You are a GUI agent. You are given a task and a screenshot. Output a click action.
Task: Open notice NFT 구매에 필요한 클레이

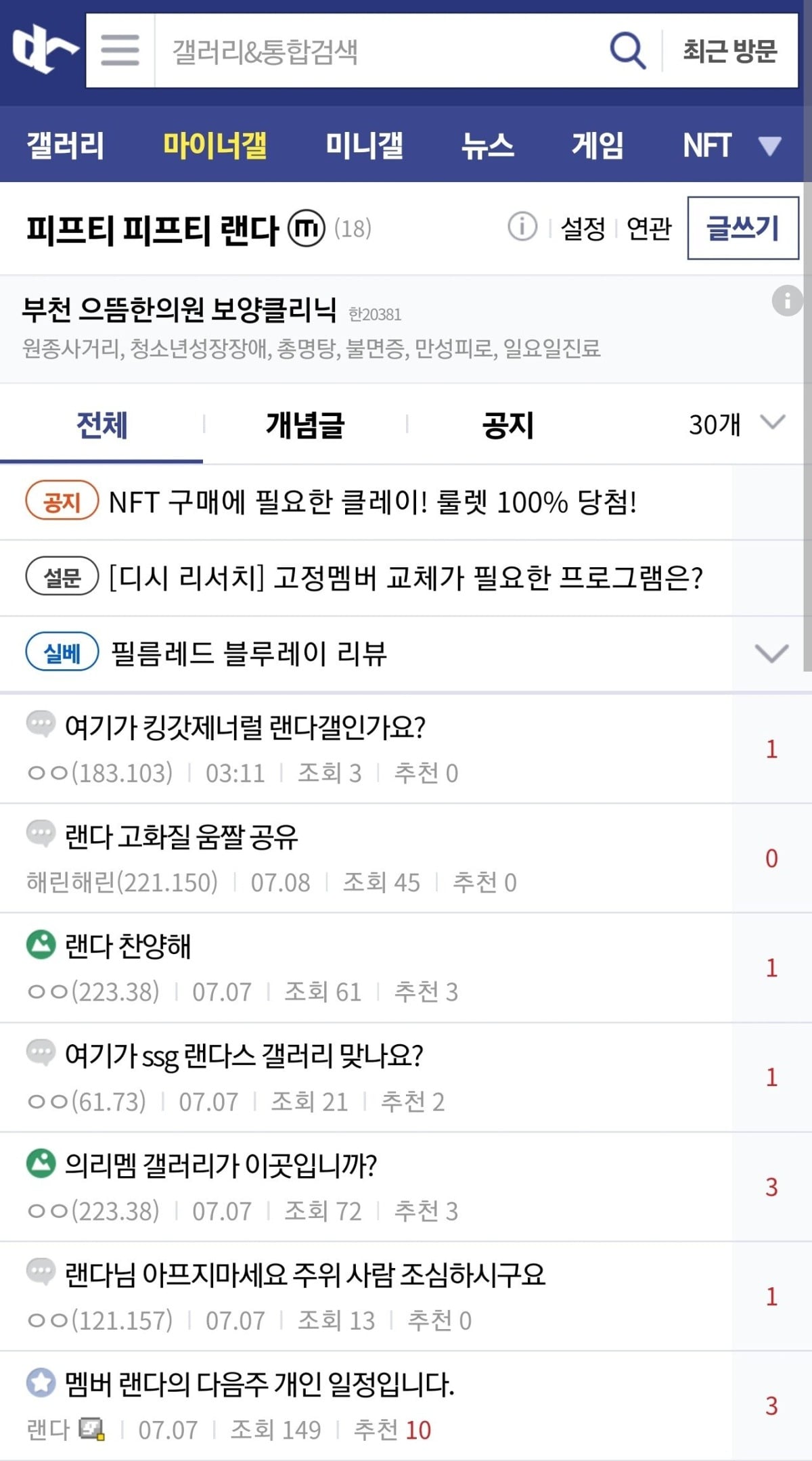coord(372,503)
